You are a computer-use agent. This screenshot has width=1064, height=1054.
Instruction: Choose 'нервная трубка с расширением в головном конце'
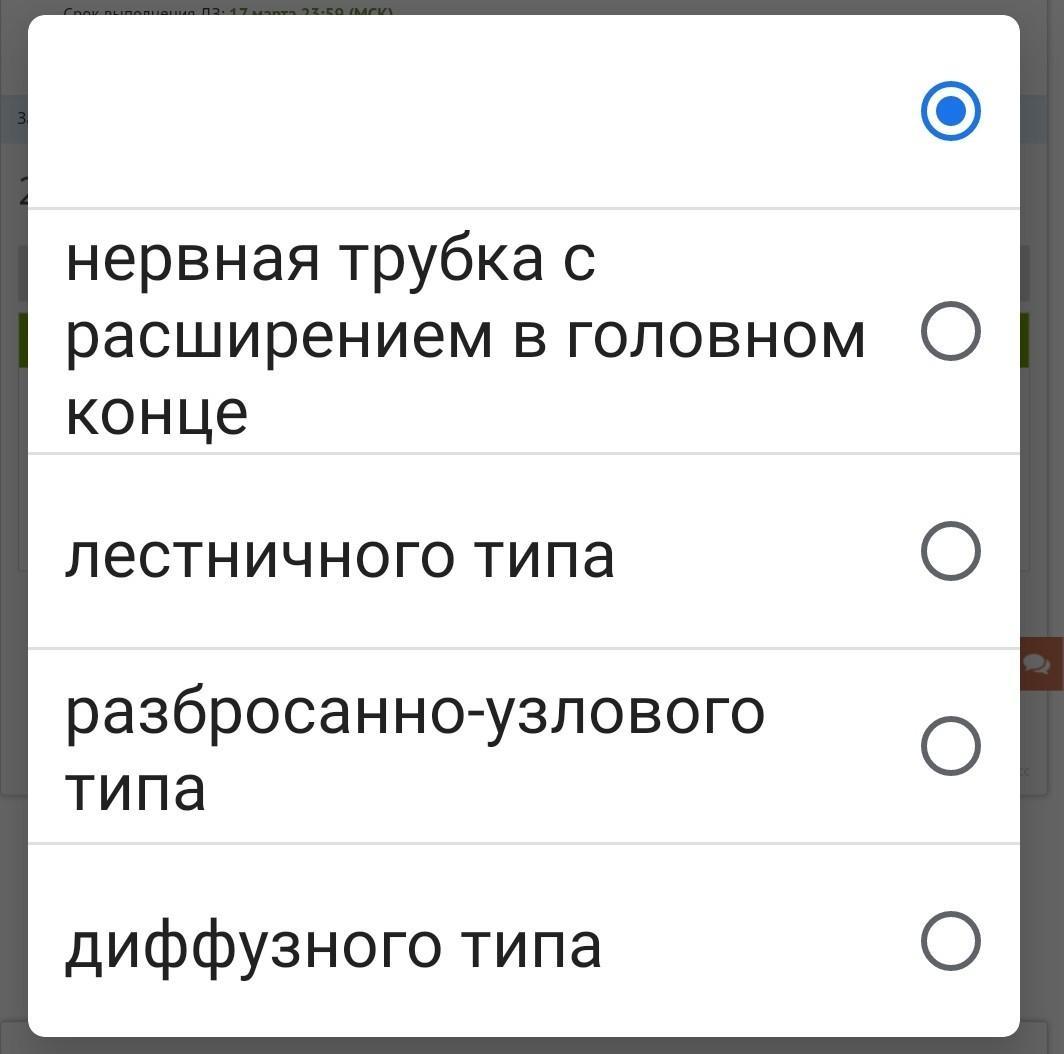click(x=949, y=331)
